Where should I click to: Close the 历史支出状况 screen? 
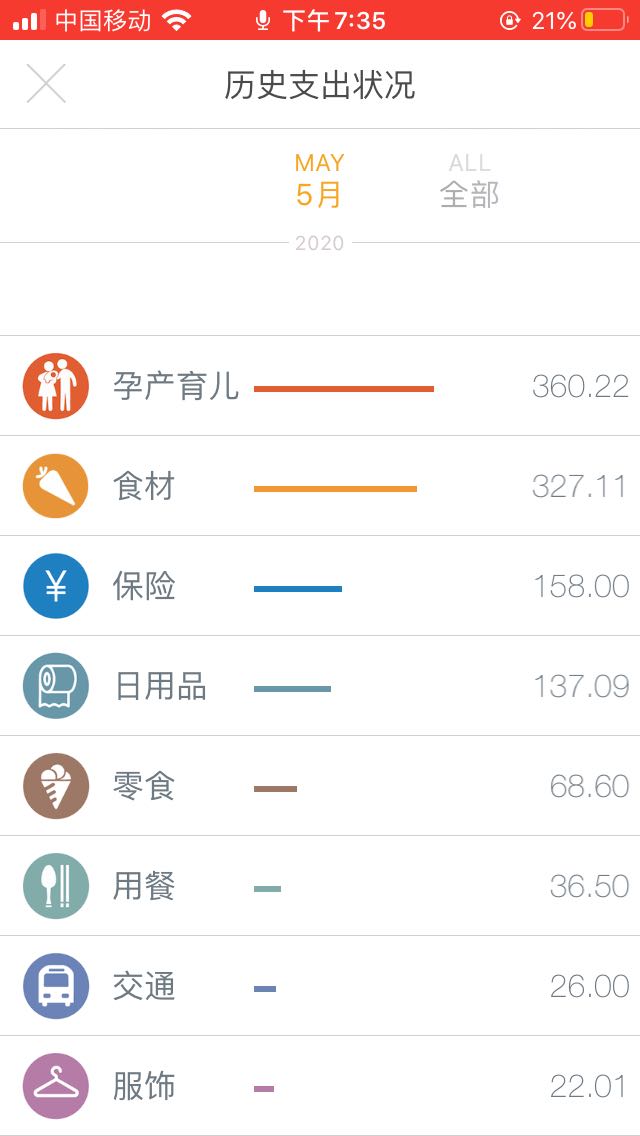pos(46,83)
